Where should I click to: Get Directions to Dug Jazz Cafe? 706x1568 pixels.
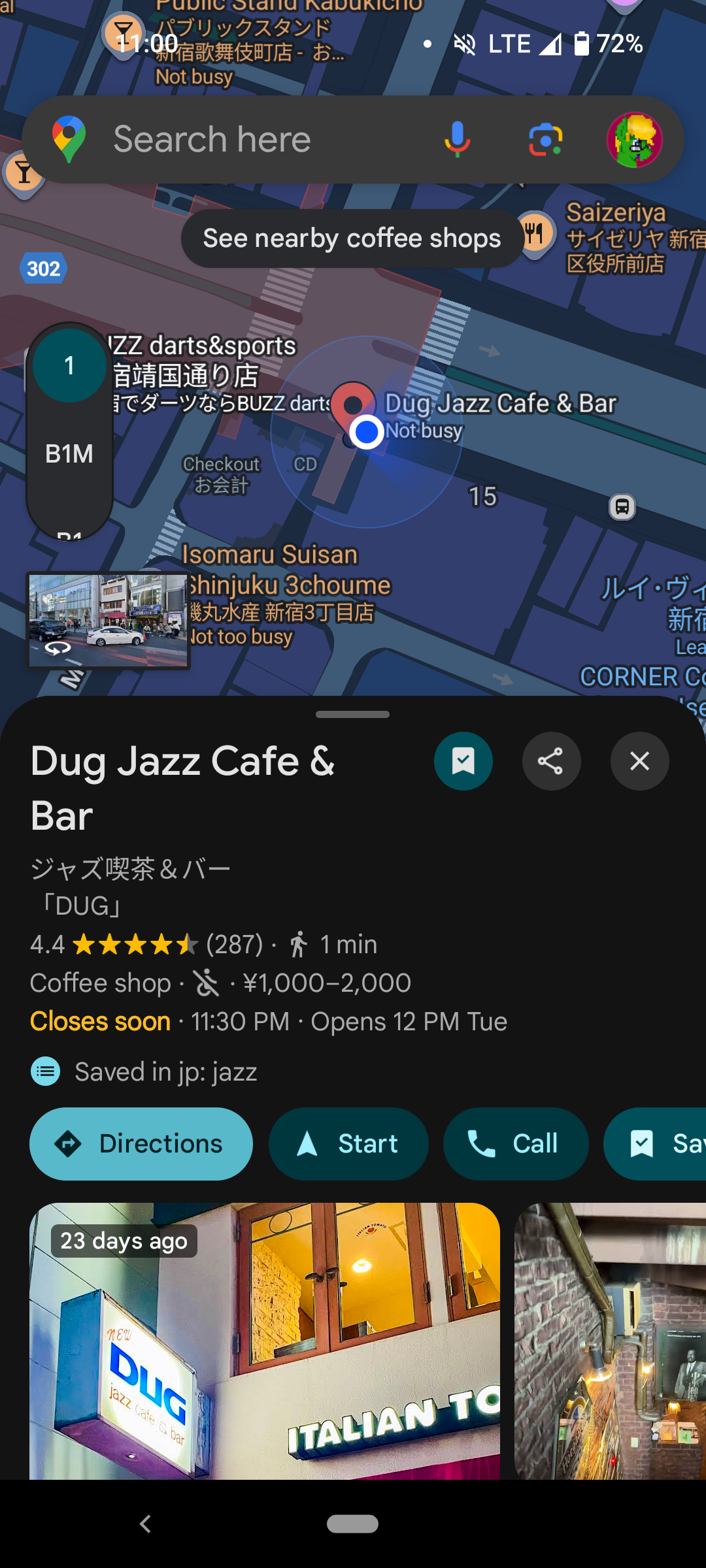(x=141, y=1144)
